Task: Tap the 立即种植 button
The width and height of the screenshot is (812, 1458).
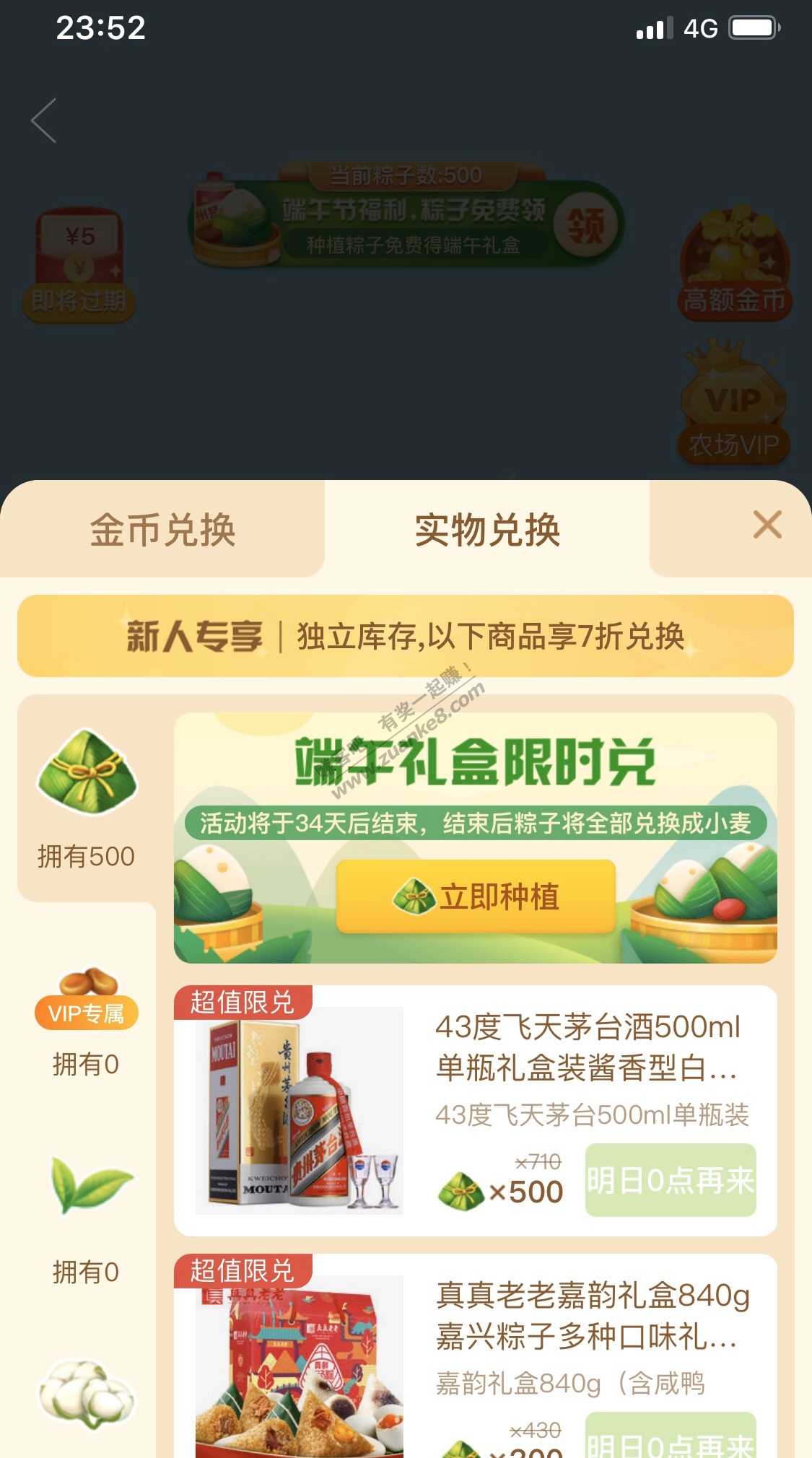Action: [x=476, y=897]
